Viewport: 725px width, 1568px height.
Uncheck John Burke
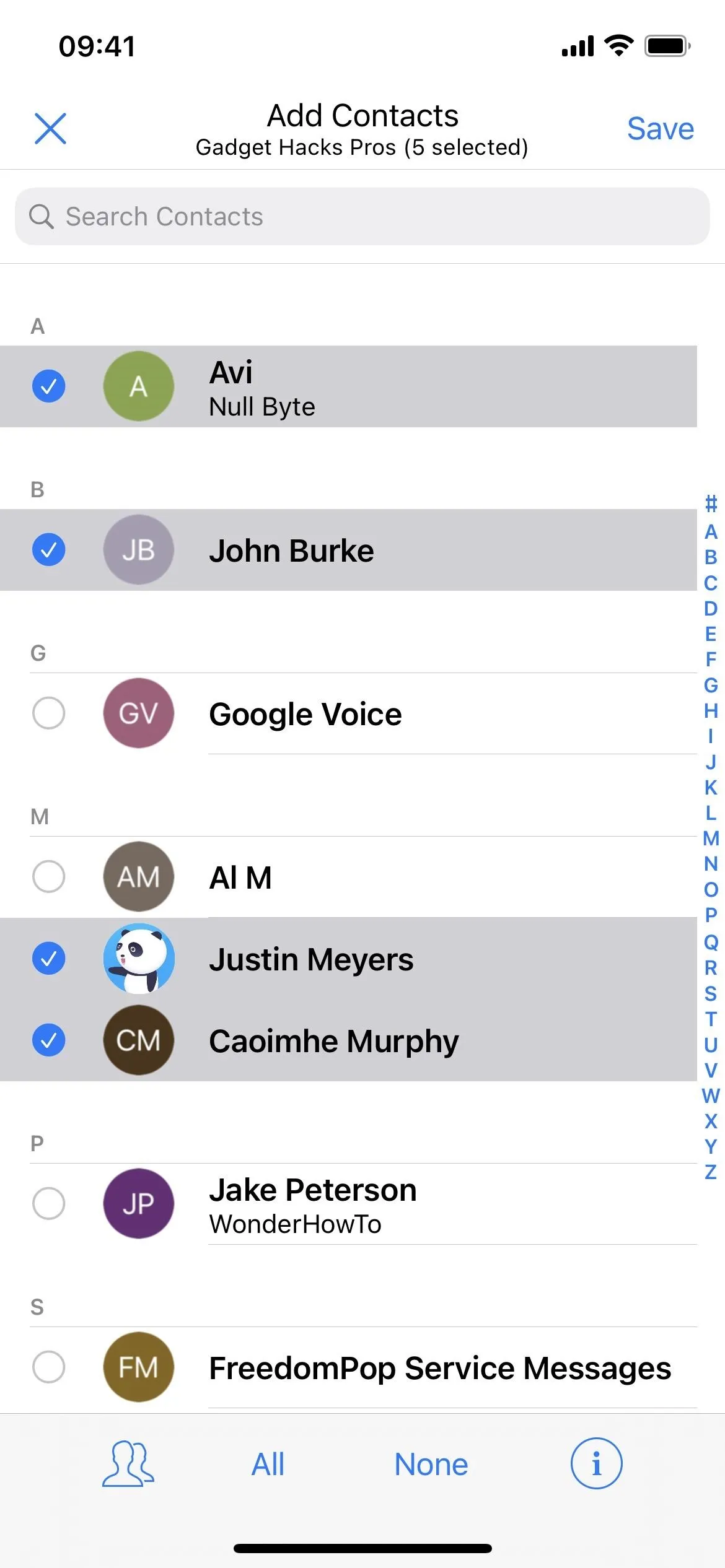[x=348, y=550]
